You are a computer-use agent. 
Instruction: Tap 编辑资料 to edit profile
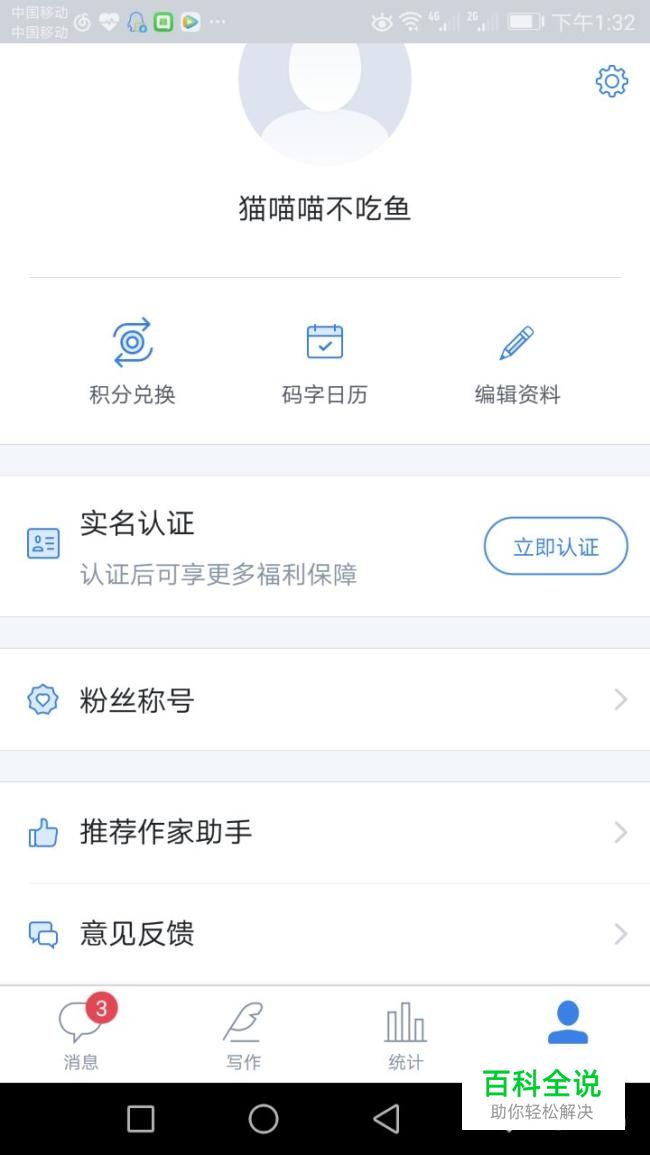click(517, 362)
